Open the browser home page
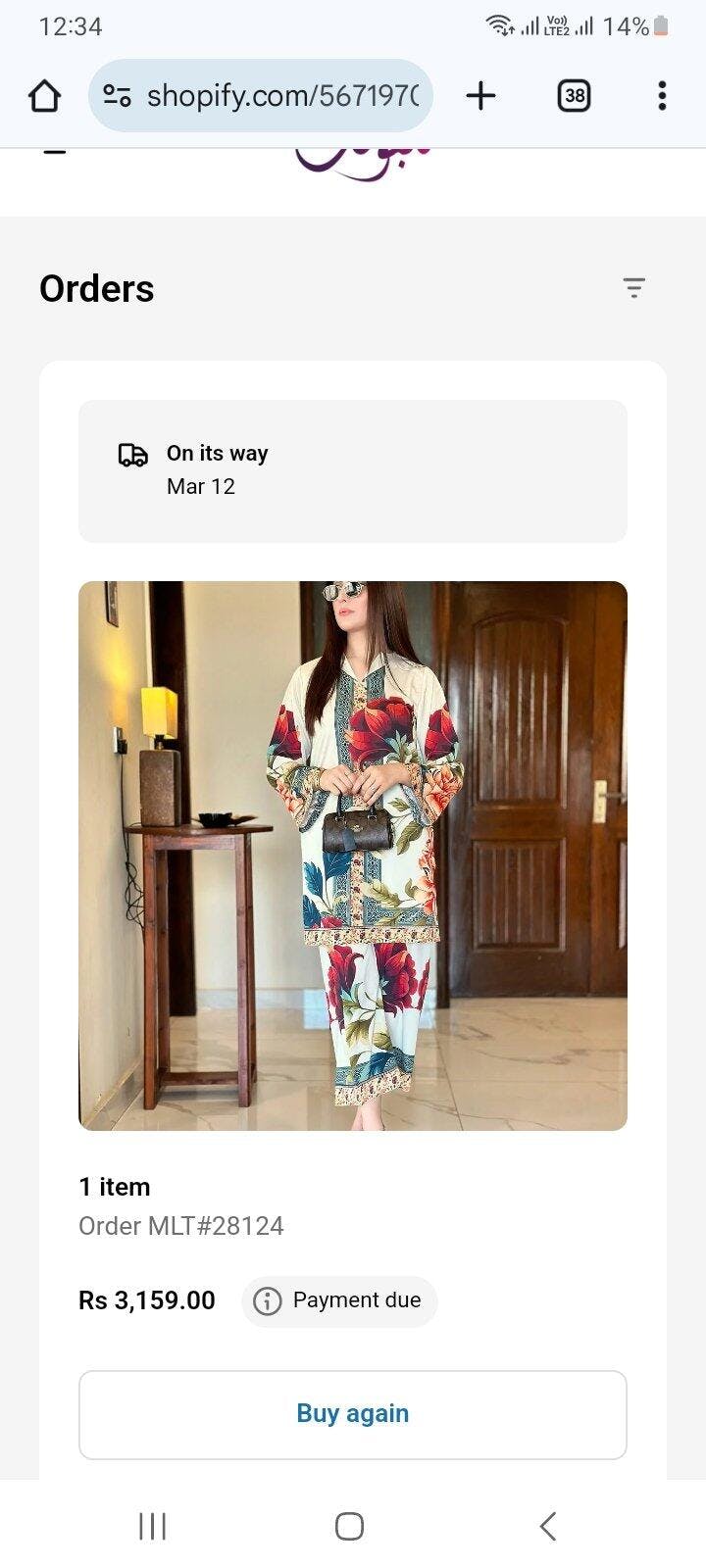The height and width of the screenshot is (1568, 706). coord(44,96)
